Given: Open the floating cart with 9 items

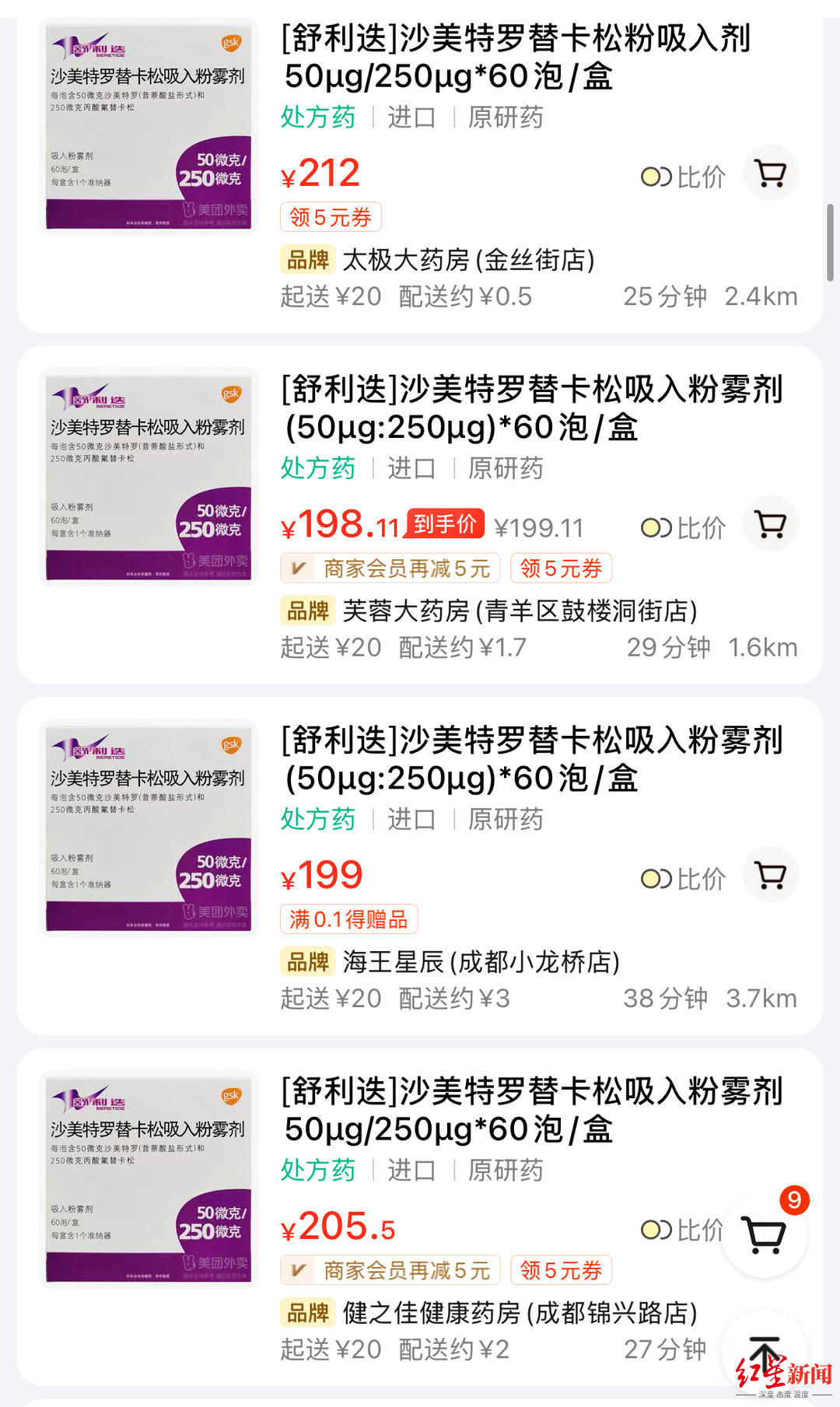Looking at the screenshot, I should click(765, 1234).
